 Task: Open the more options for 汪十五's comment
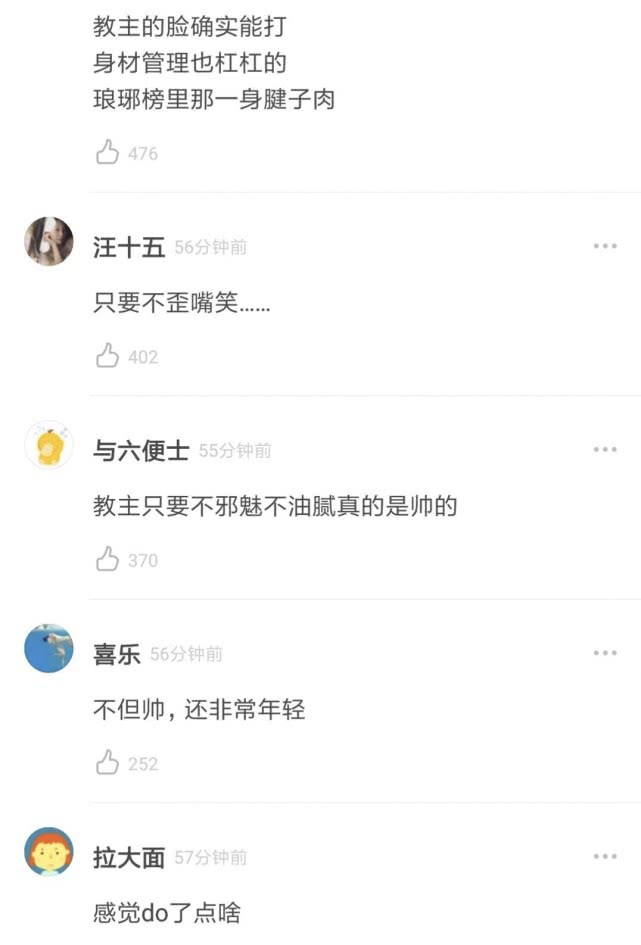[605, 246]
